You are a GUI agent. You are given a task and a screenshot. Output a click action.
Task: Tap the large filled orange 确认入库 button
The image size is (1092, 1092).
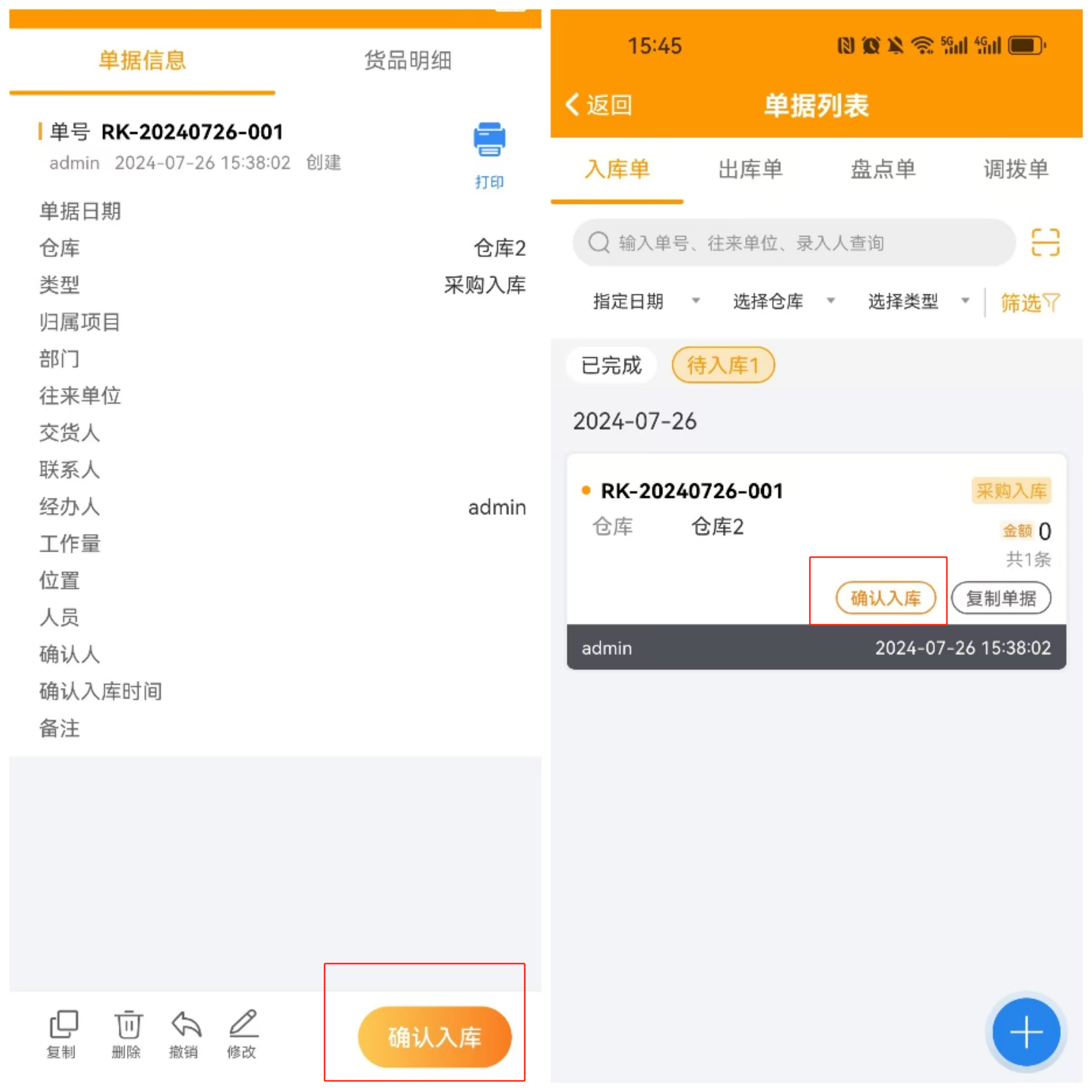tap(434, 1036)
